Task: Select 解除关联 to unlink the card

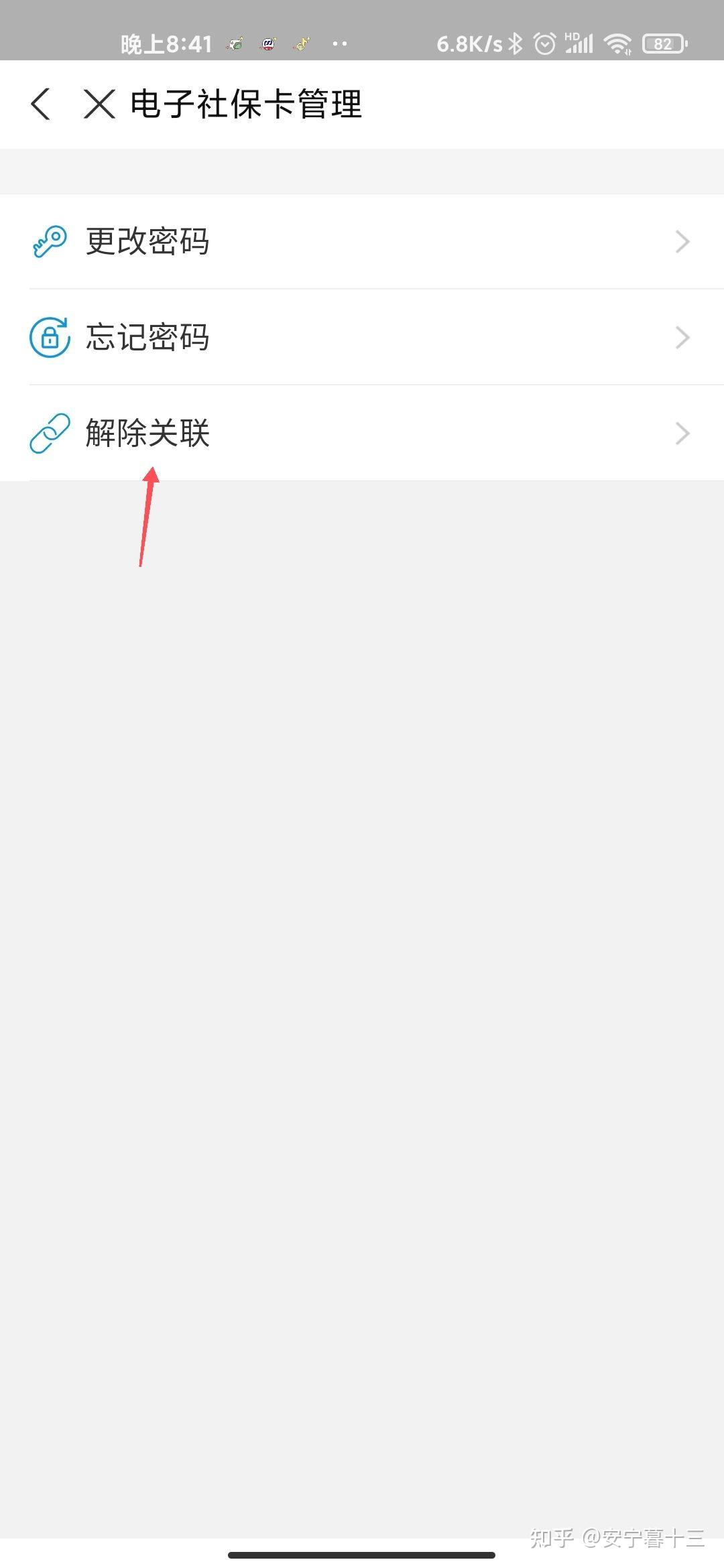Action: point(362,433)
